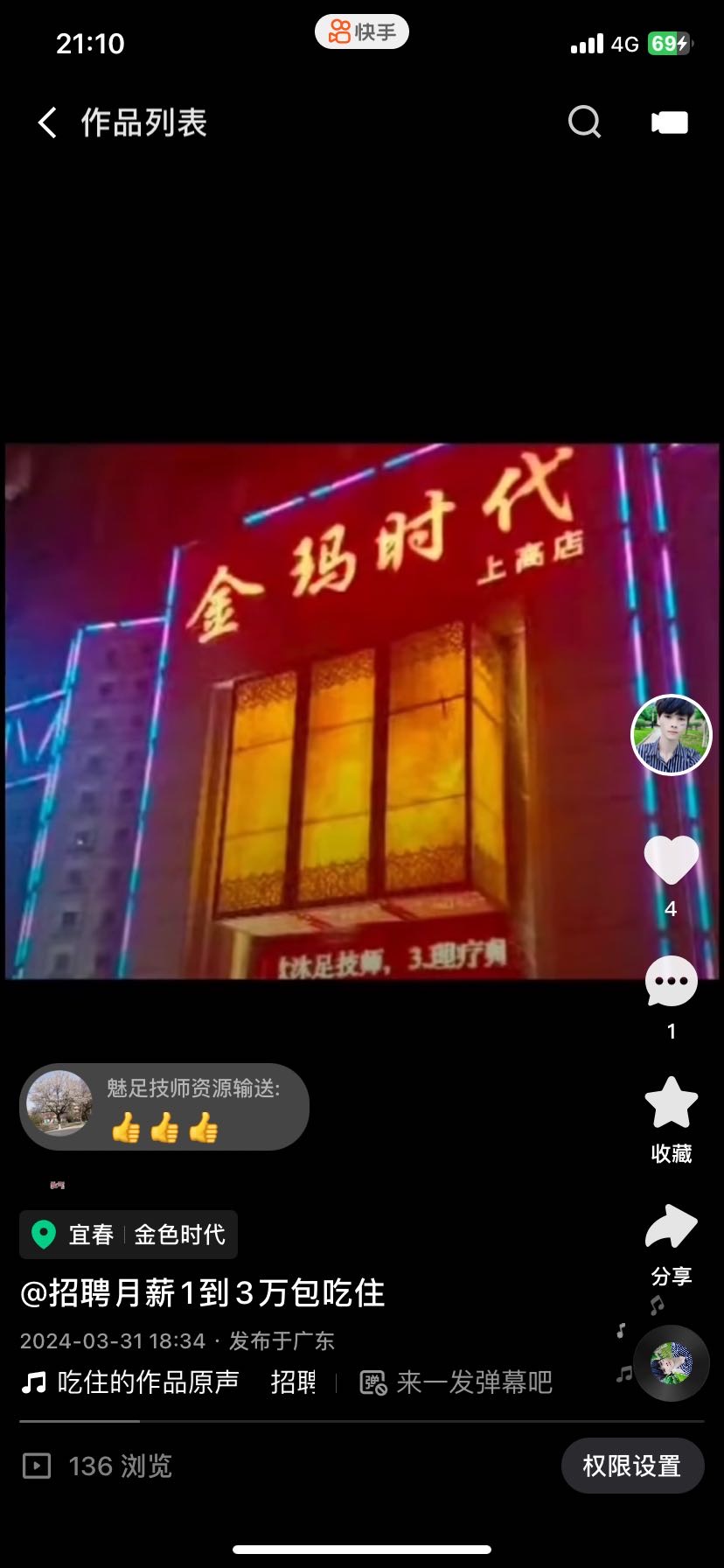The image size is (724, 1568).
Task: View the 魅足技师资源输送 comment bubble
Action: pyautogui.click(x=164, y=1107)
